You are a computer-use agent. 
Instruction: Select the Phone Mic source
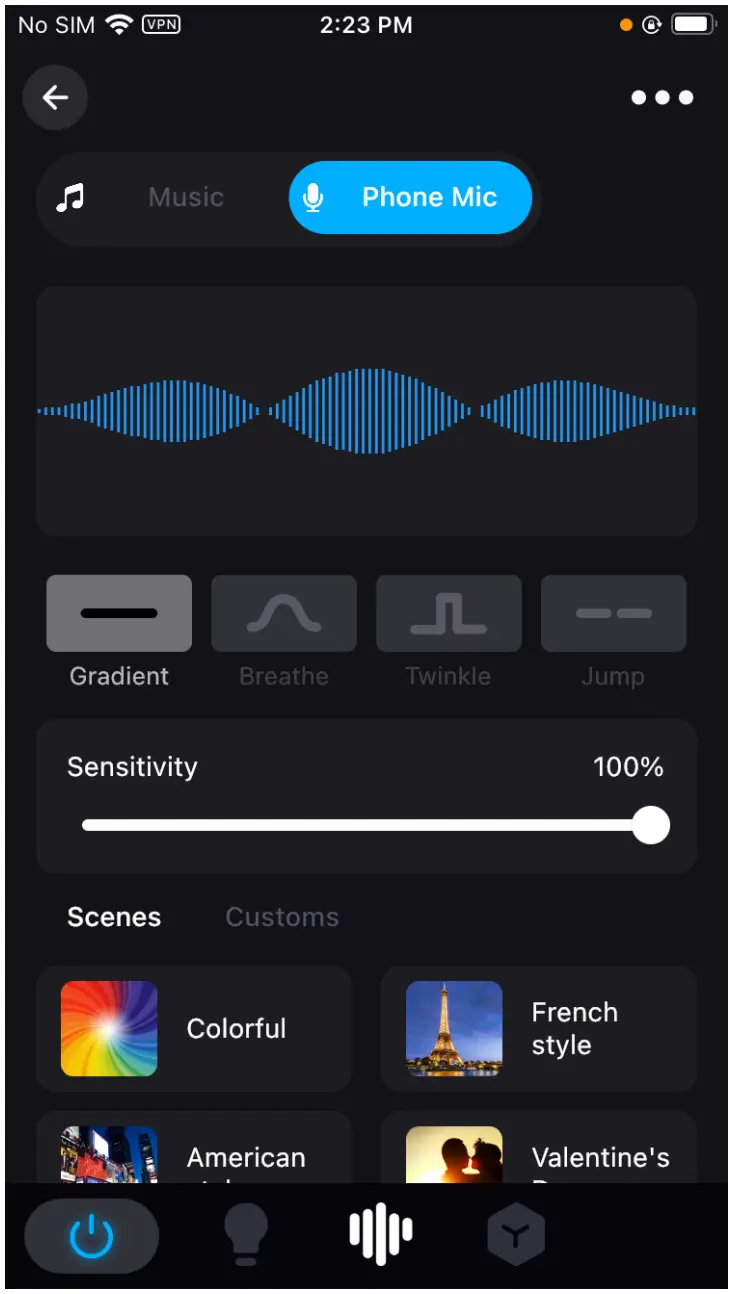pyautogui.click(x=410, y=197)
